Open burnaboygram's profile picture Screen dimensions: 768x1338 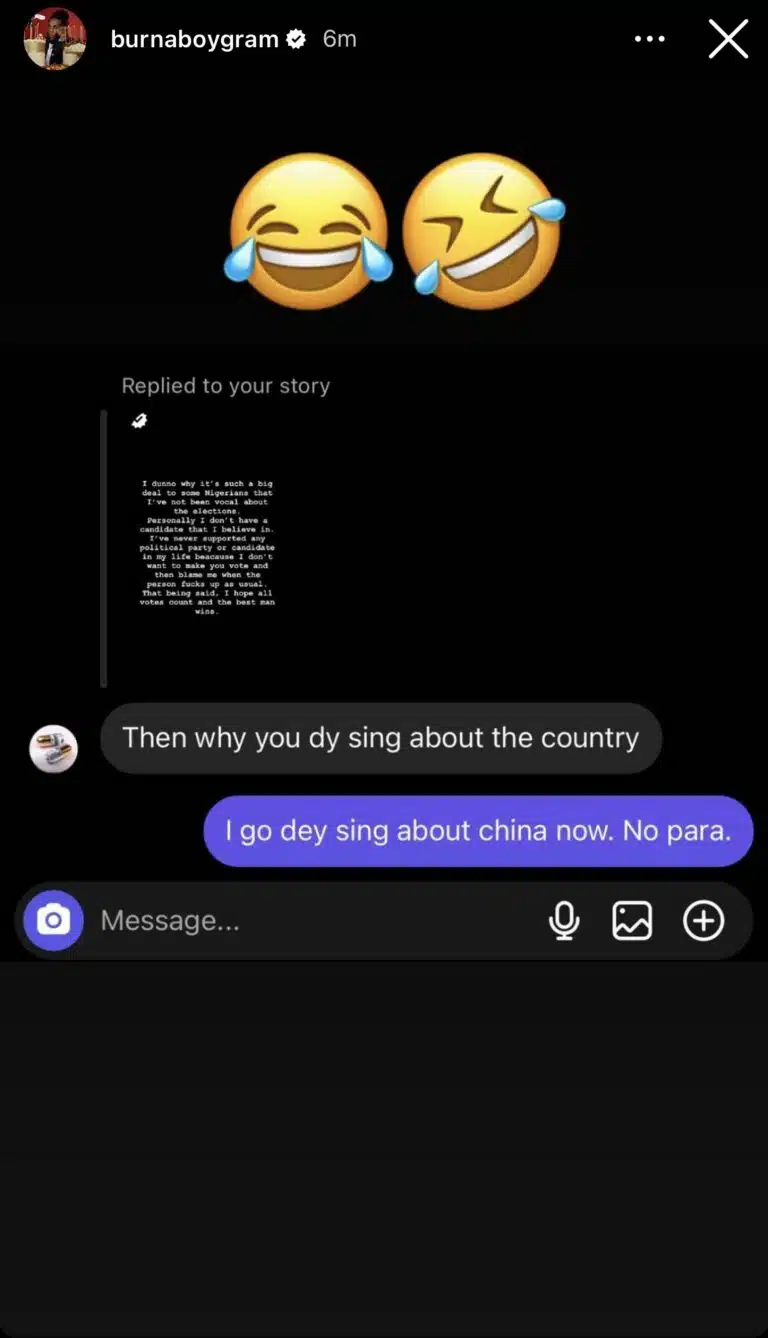pyautogui.click(x=54, y=39)
